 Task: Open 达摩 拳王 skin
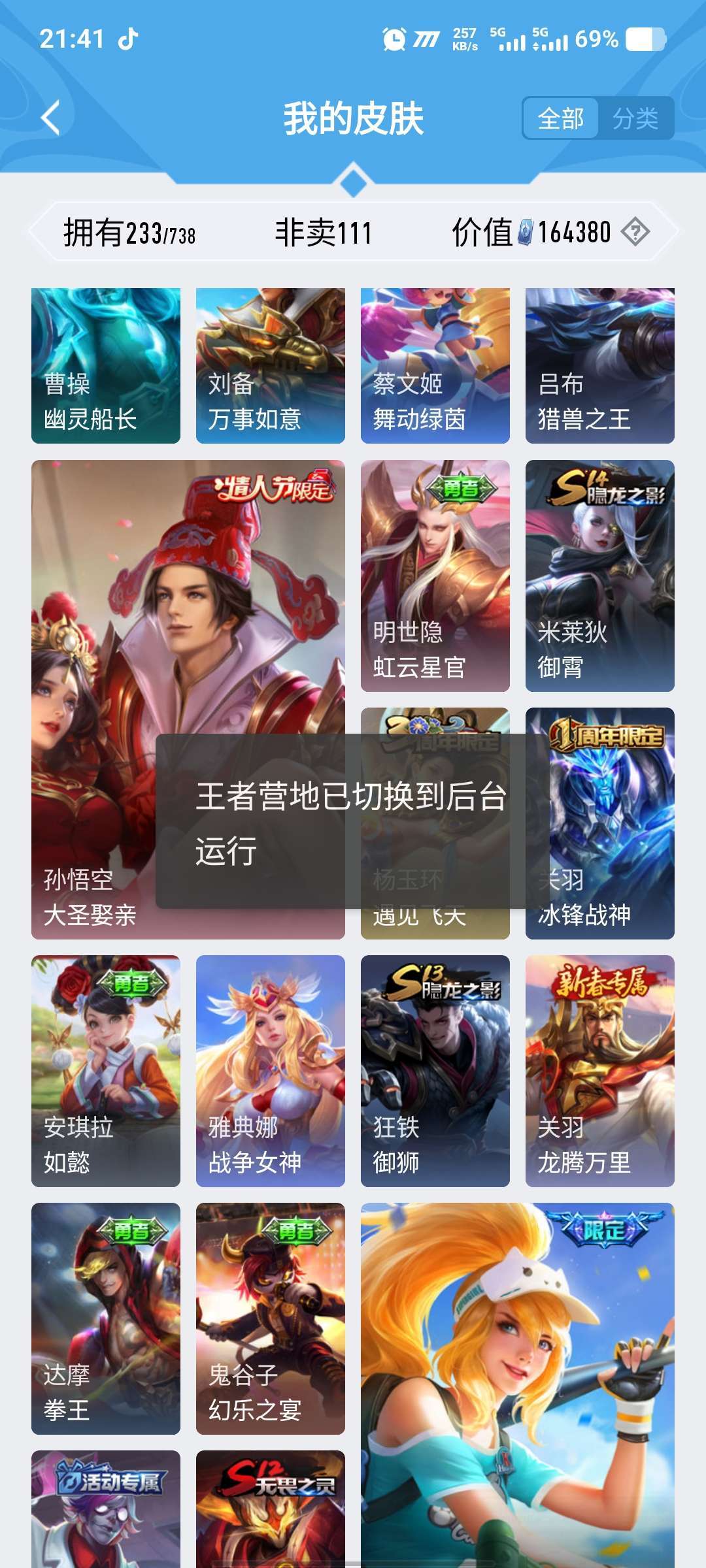tap(106, 1318)
